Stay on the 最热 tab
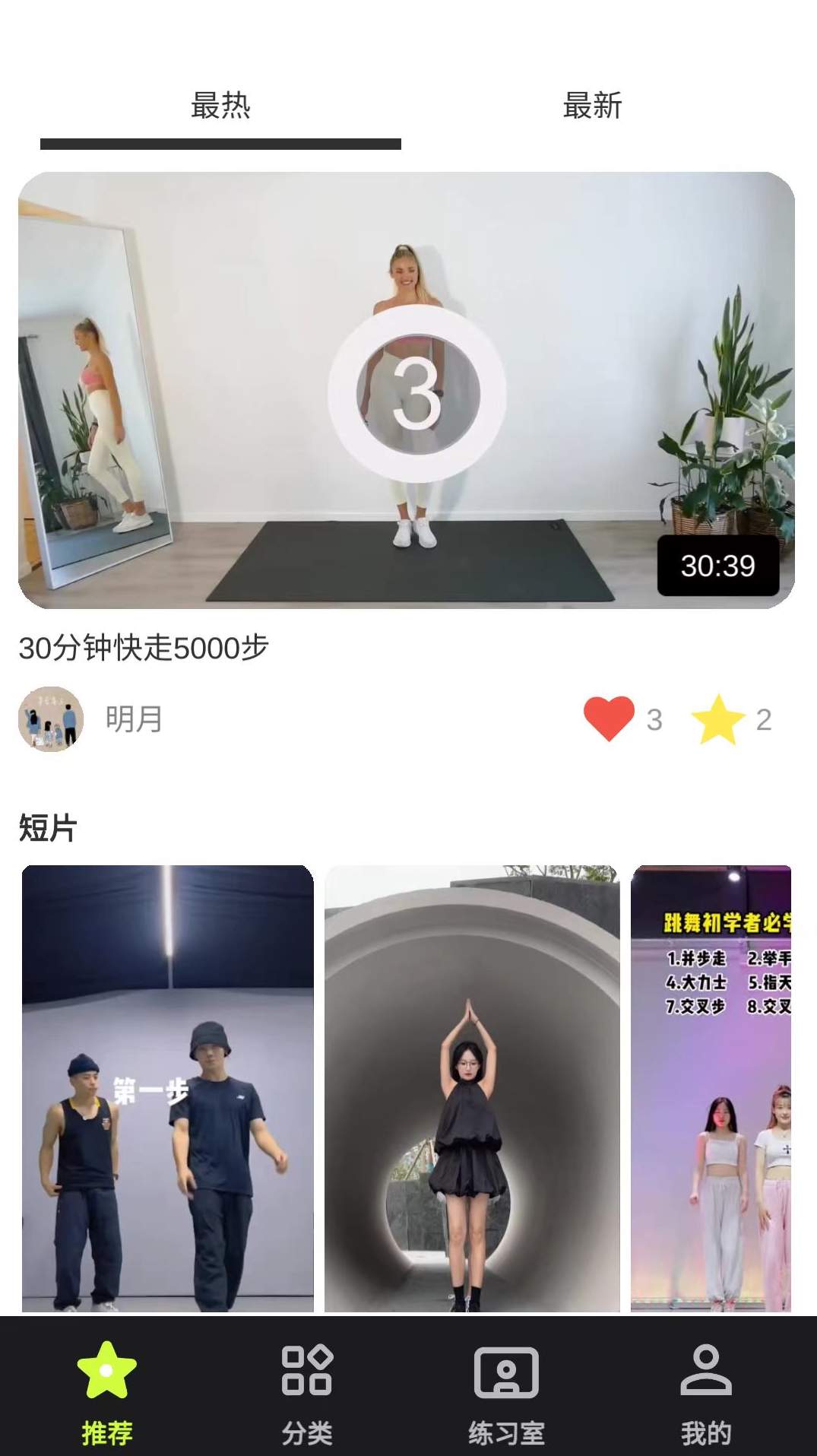The height and width of the screenshot is (1456, 817). (222, 106)
